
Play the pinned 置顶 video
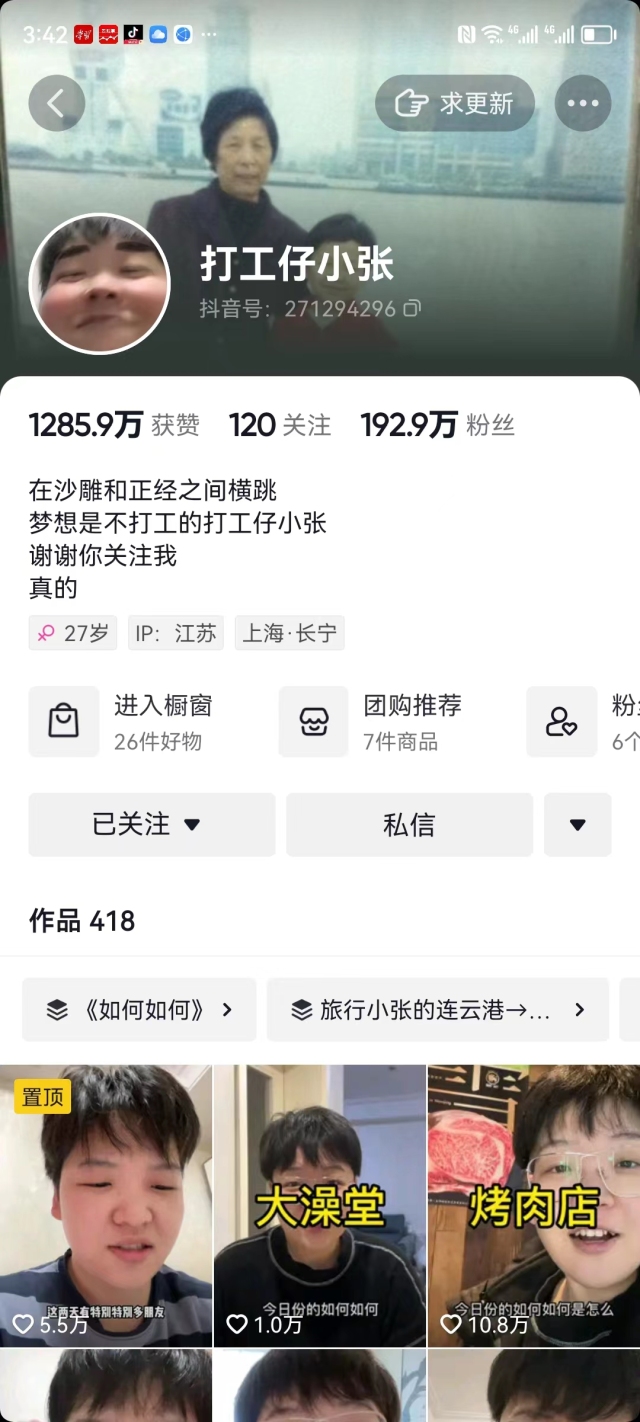[x=106, y=1205]
